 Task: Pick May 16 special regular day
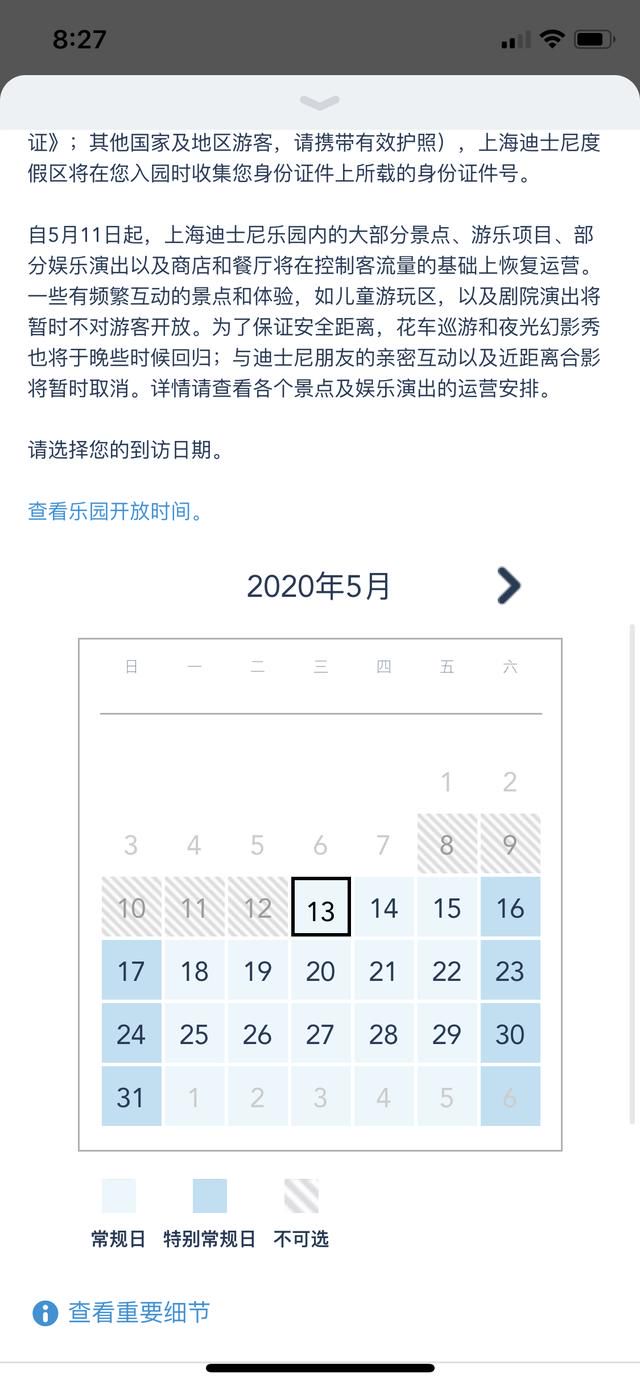(510, 908)
